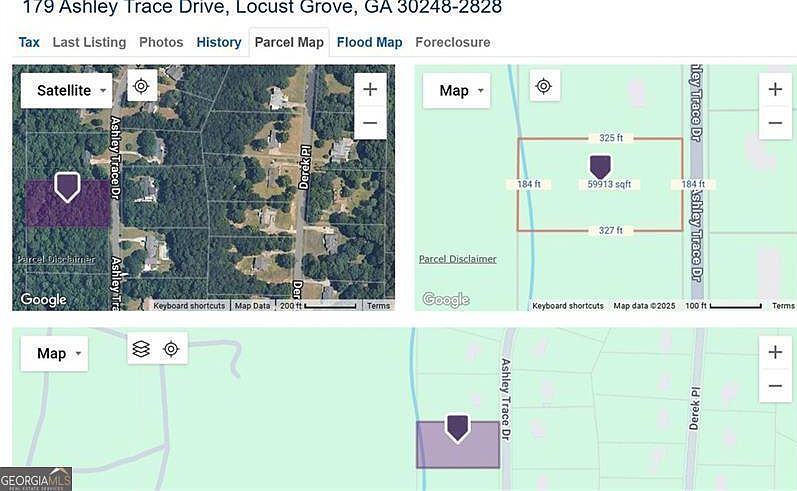Open Map type dropdown on dimensions map
The width and height of the screenshot is (797, 491).
point(461,90)
